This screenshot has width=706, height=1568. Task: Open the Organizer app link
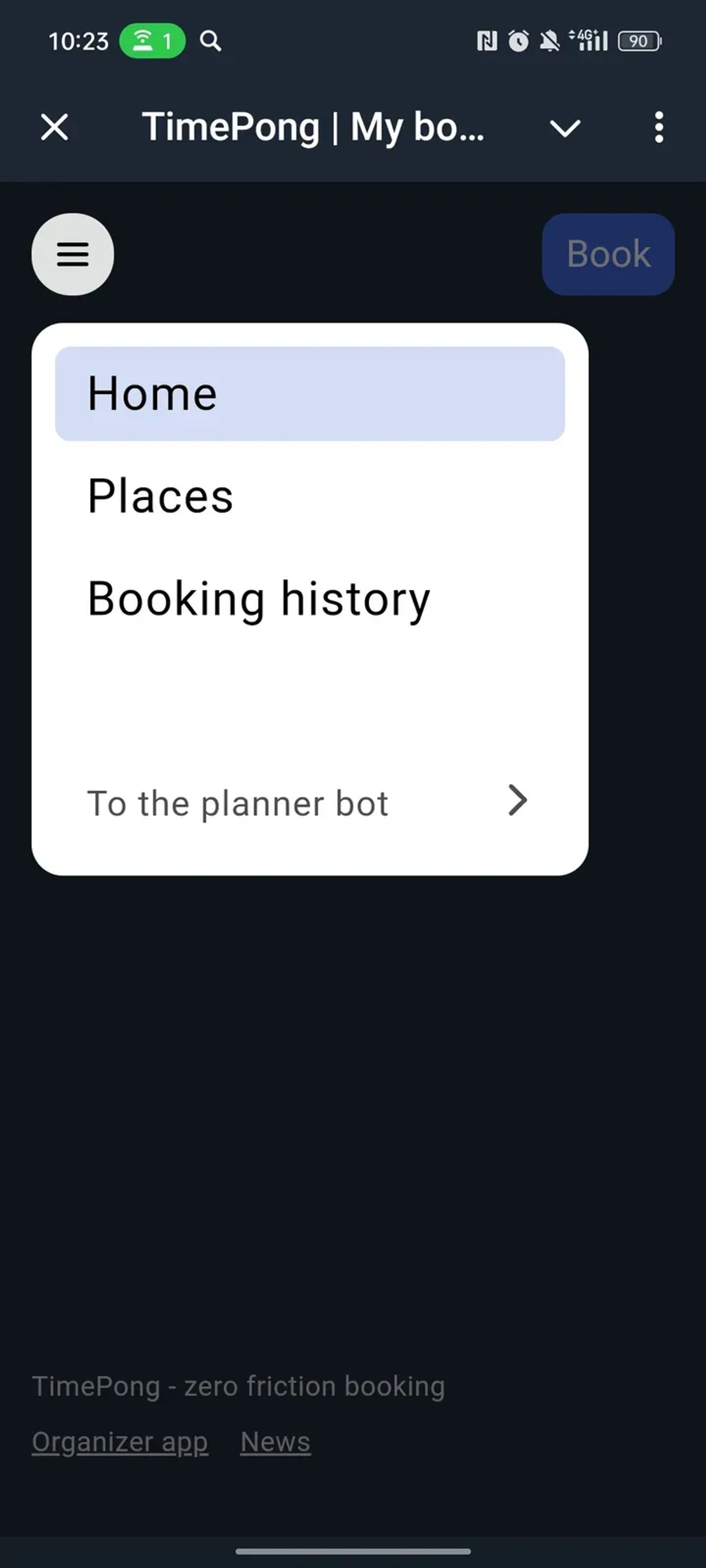[120, 1441]
